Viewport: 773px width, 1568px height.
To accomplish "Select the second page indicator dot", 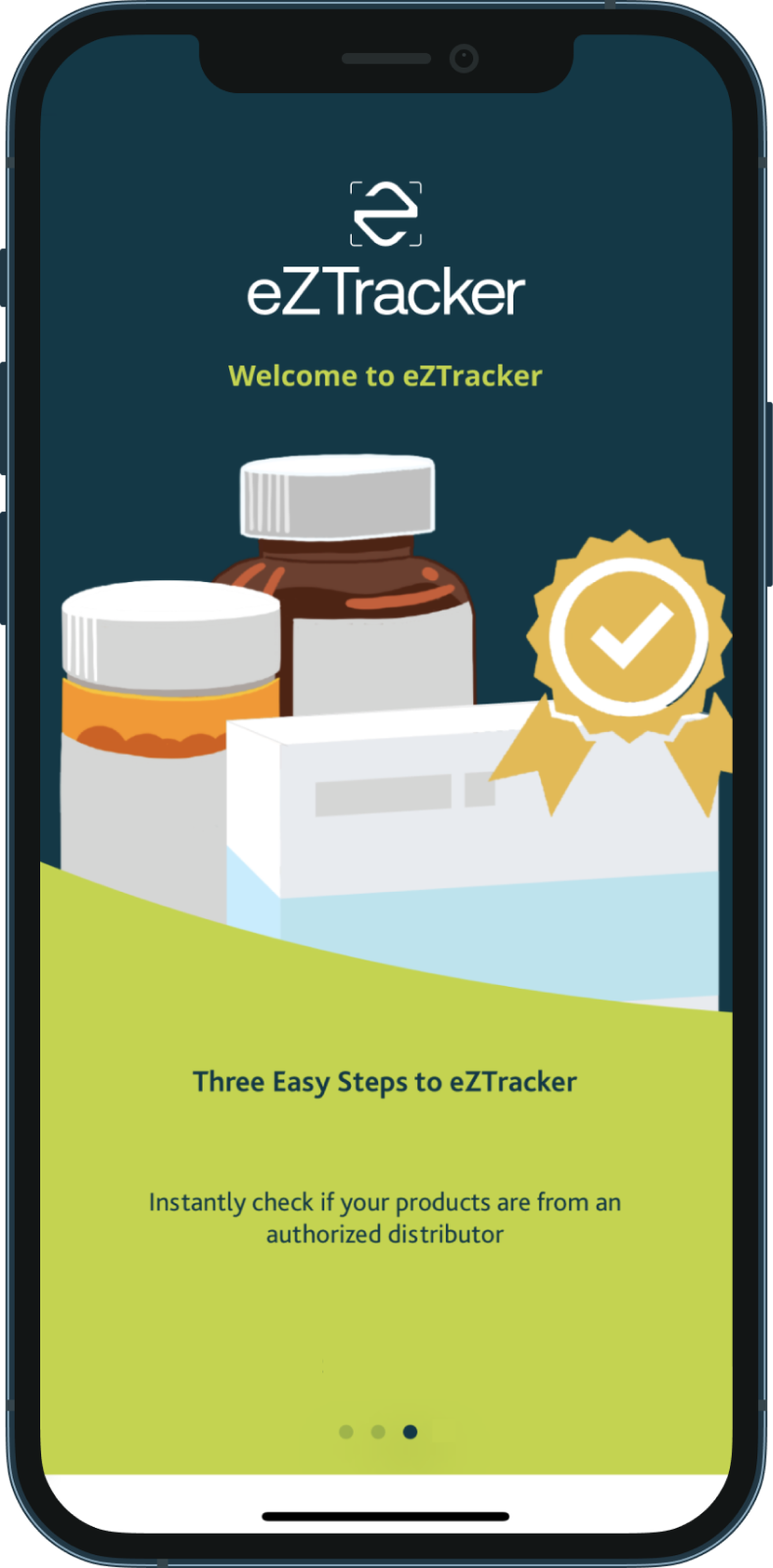I will [378, 1432].
